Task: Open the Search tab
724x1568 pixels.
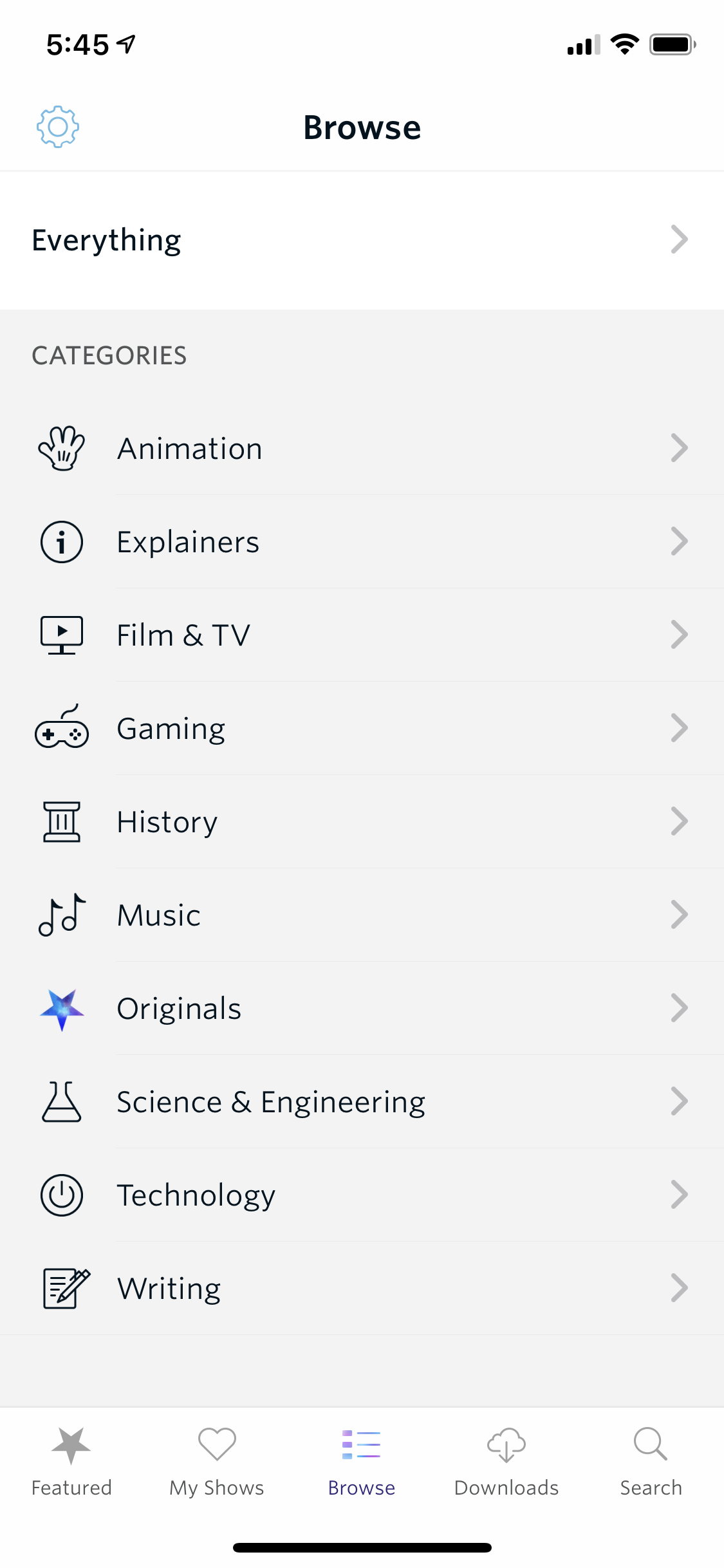Action: (x=651, y=1461)
